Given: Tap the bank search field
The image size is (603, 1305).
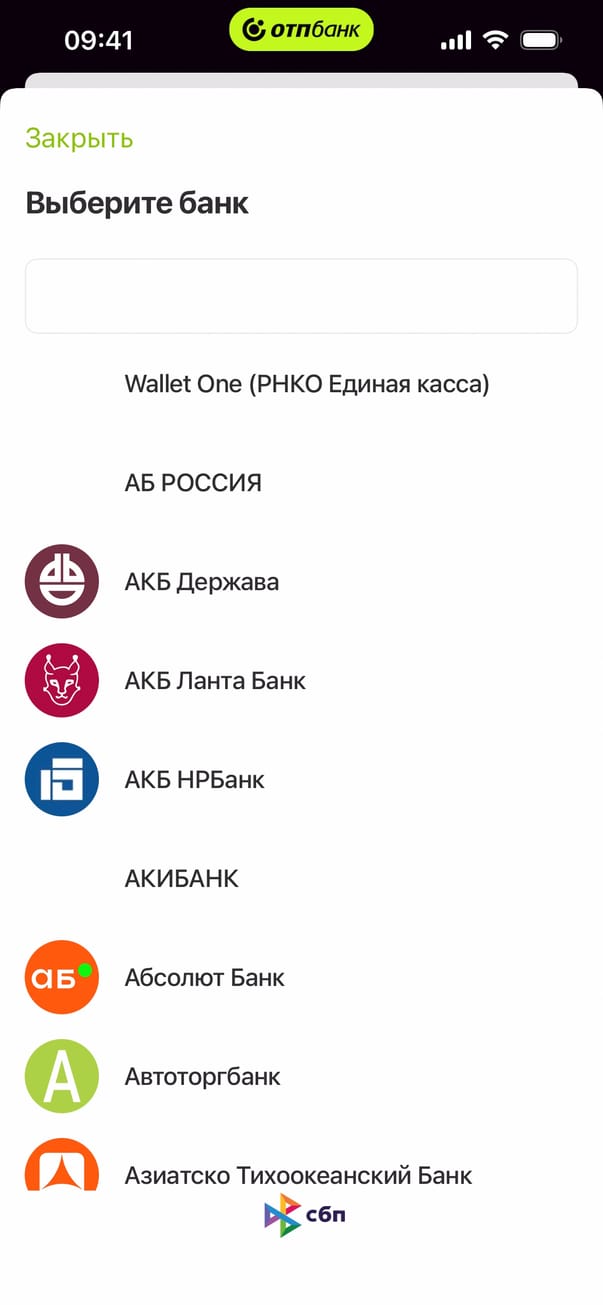Looking at the screenshot, I should click(x=301, y=296).
